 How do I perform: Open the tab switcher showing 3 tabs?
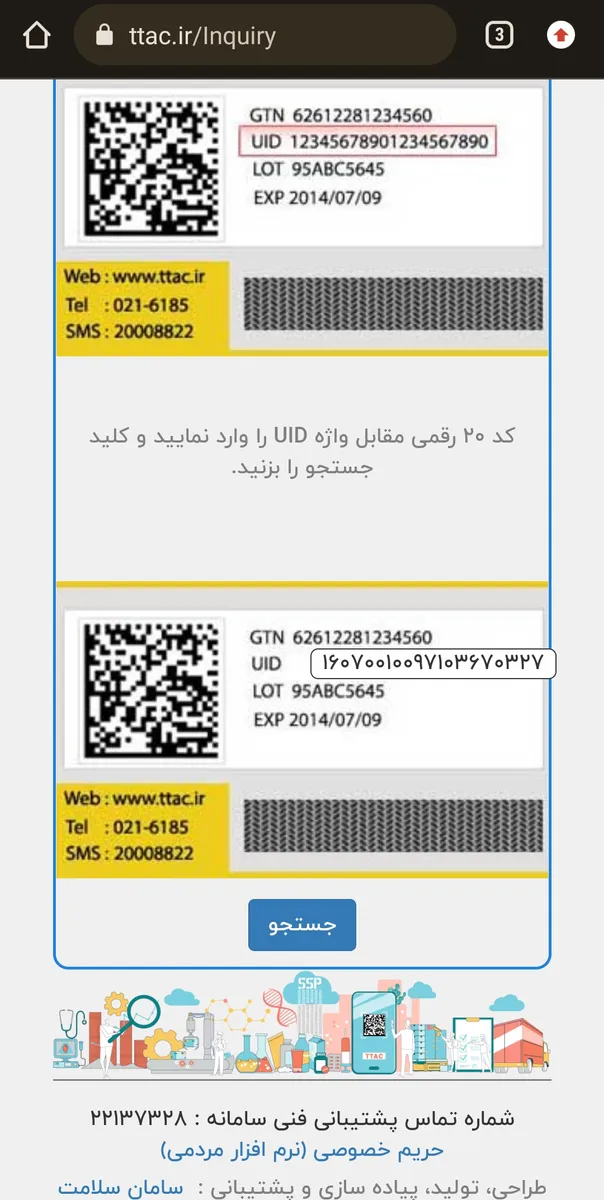(x=499, y=36)
